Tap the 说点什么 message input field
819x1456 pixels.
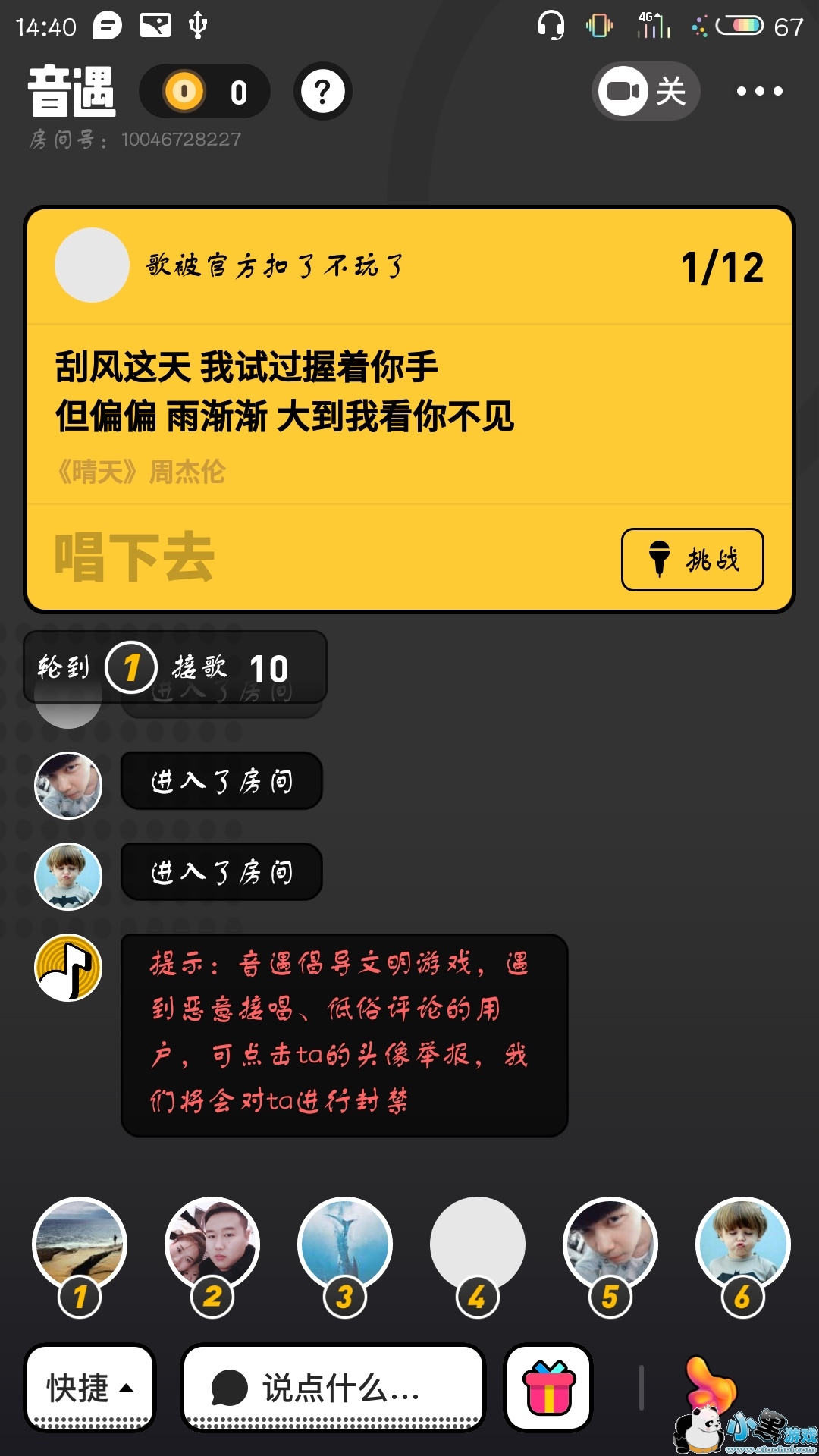(x=332, y=1388)
